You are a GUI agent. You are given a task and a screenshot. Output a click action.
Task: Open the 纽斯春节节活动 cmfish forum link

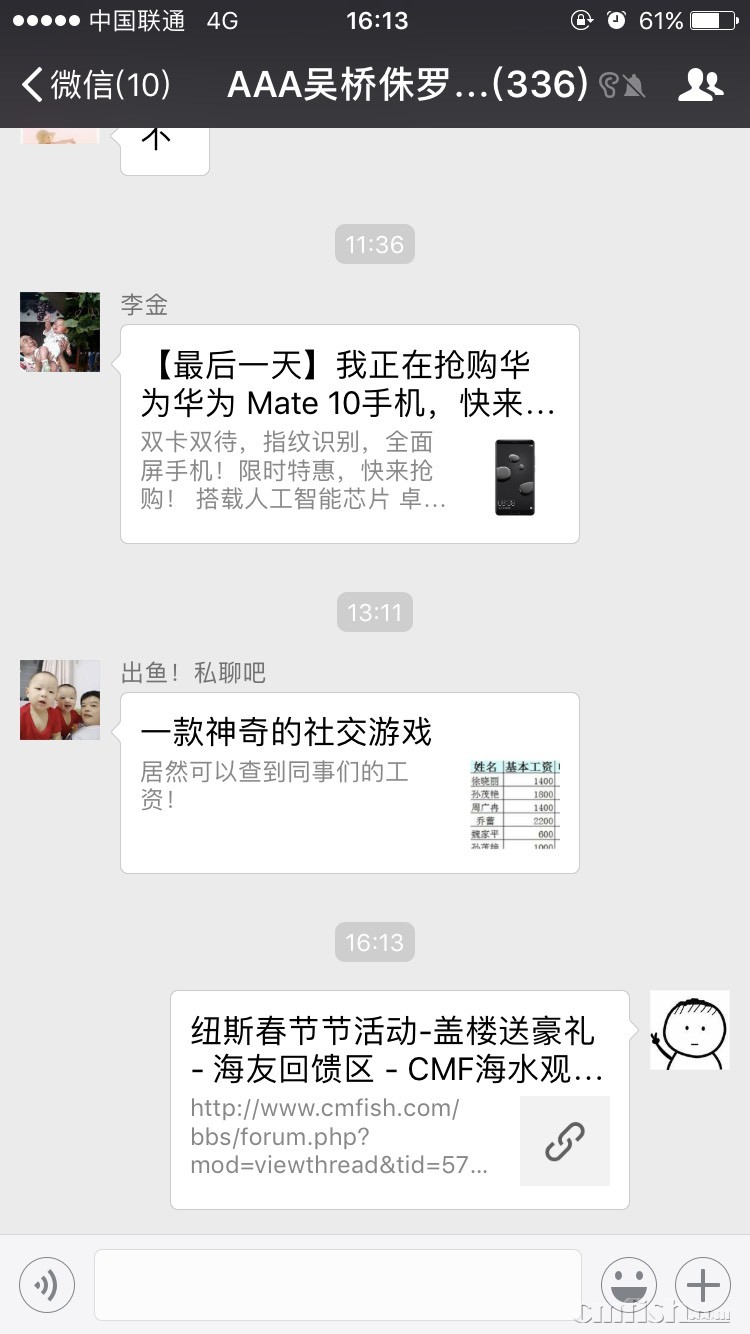399,1099
